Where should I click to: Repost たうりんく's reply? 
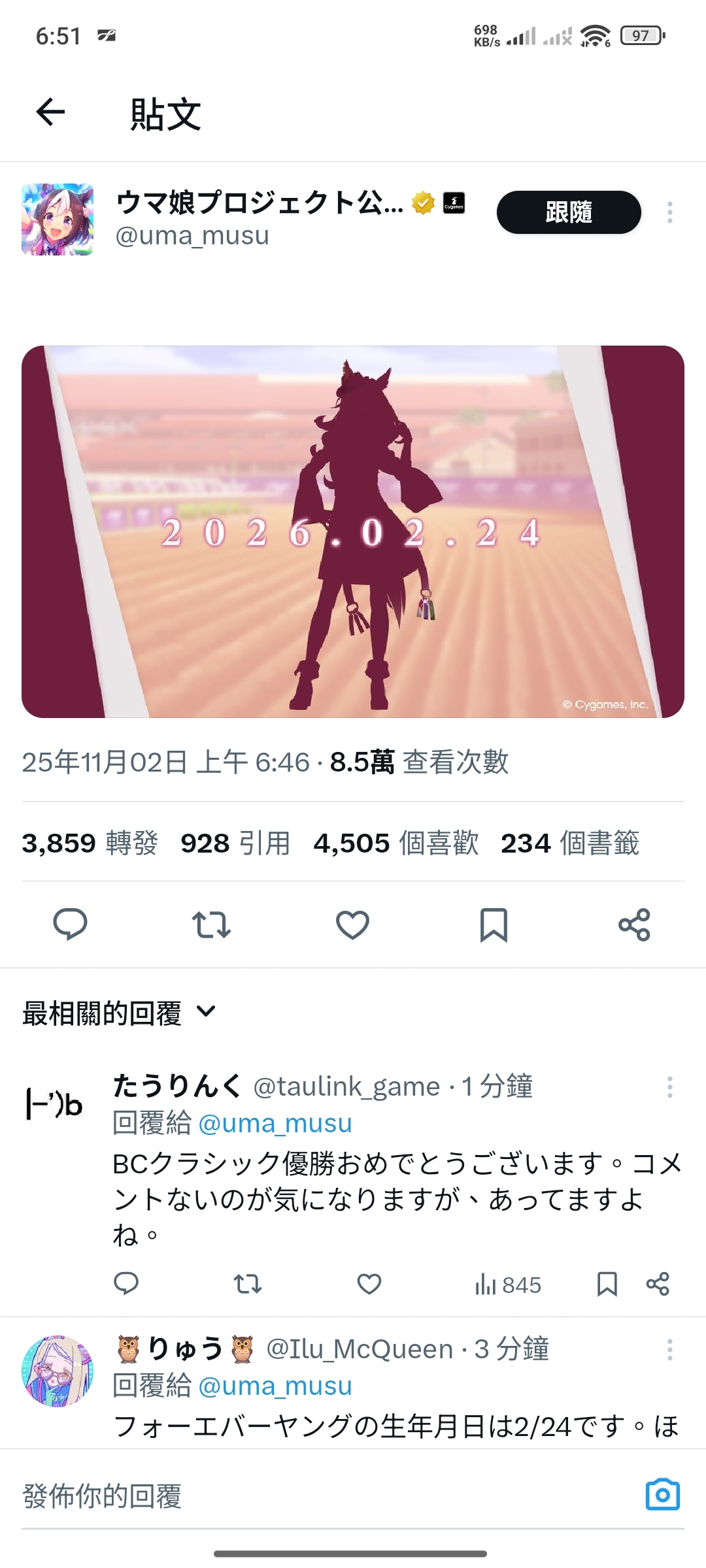[x=248, y=1284]
